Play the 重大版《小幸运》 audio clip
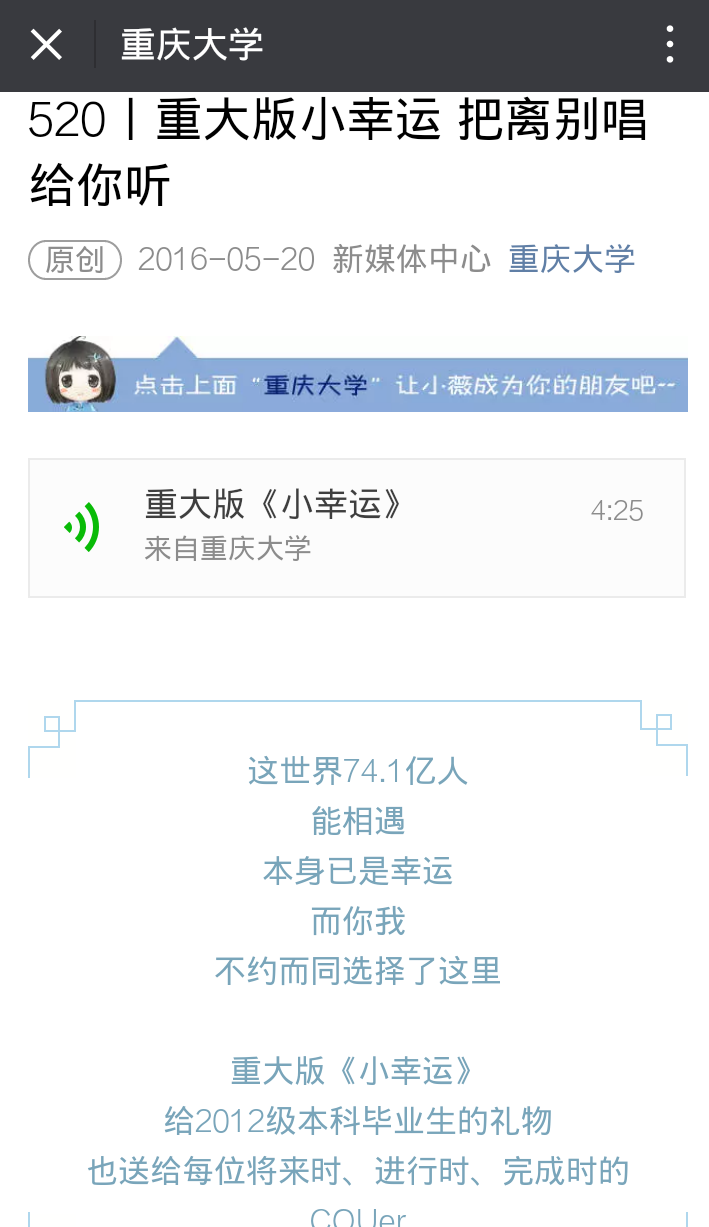The width and height of the screenshot is (709, 1227). (x=83, y=527)
